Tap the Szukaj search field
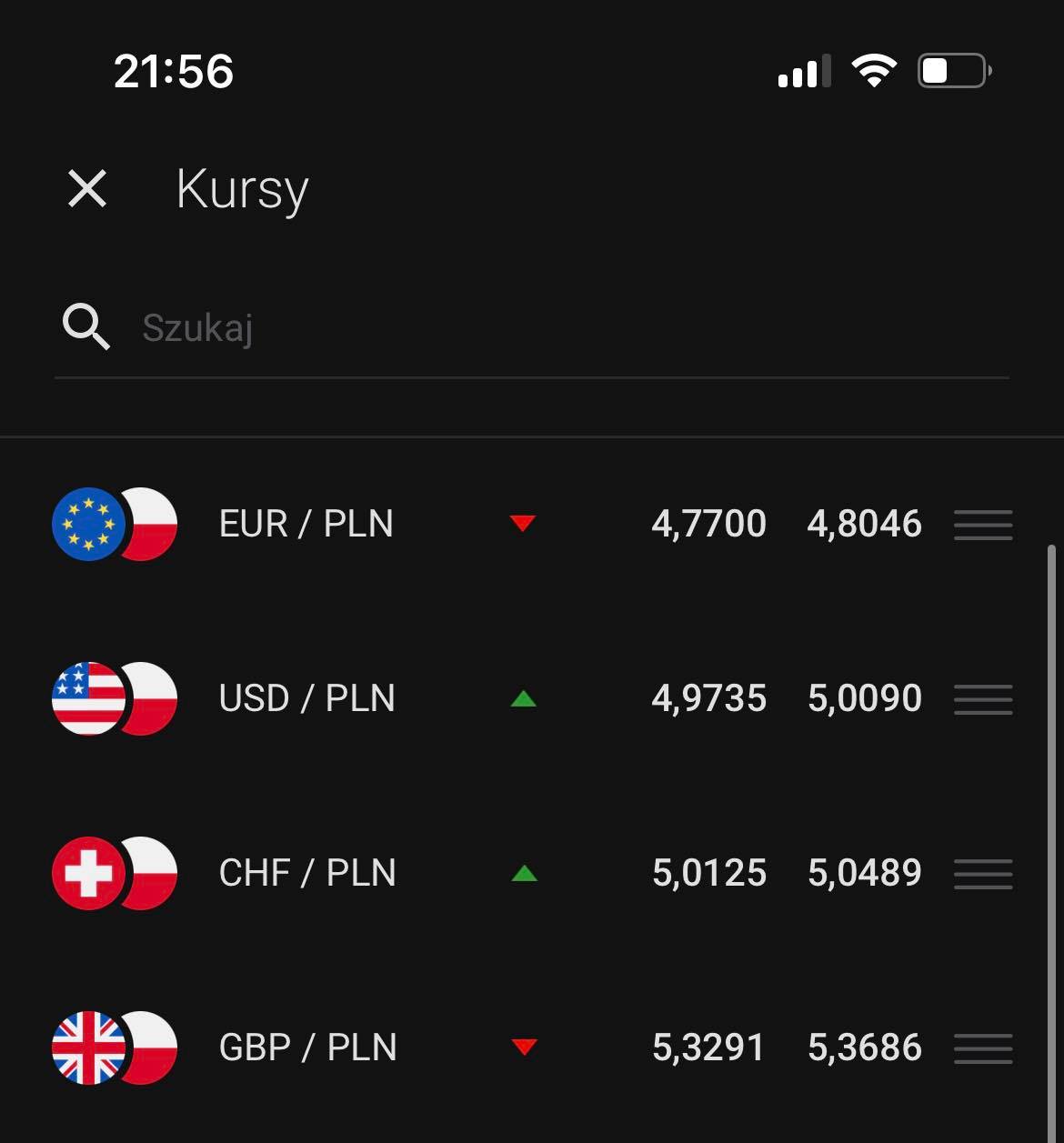 pos(546,327)
